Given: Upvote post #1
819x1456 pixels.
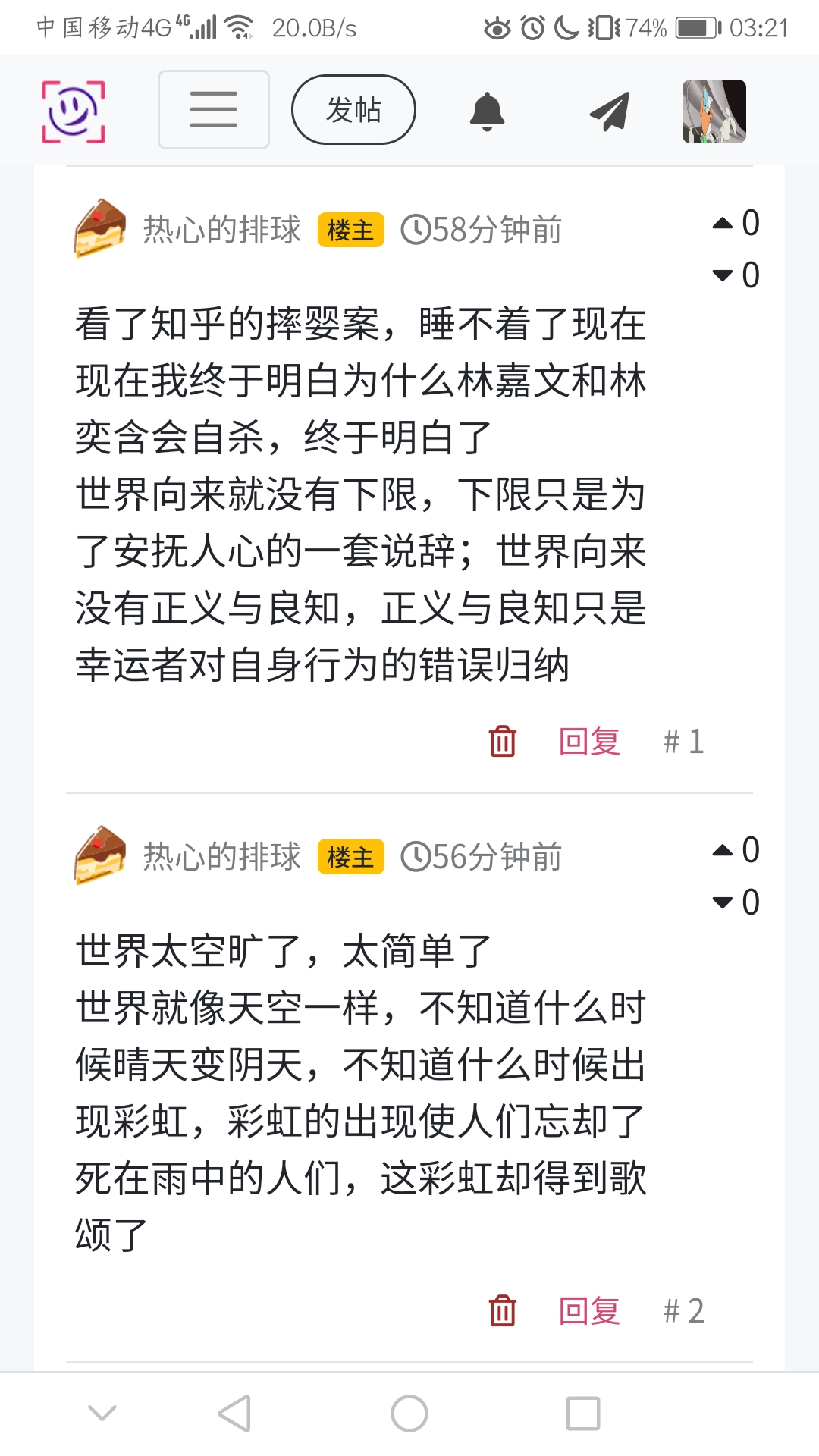Looking at the screenshot, I should [x=723, y=223].
